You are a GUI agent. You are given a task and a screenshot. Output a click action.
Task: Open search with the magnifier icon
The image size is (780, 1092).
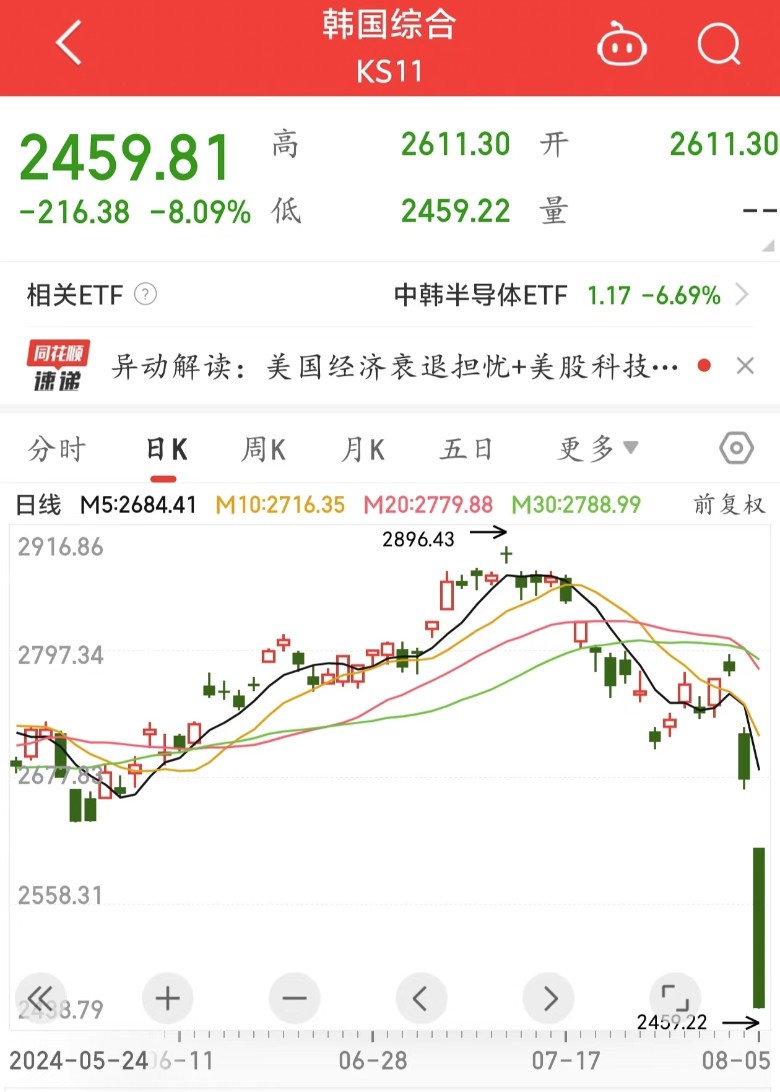(x=718, y=45)
